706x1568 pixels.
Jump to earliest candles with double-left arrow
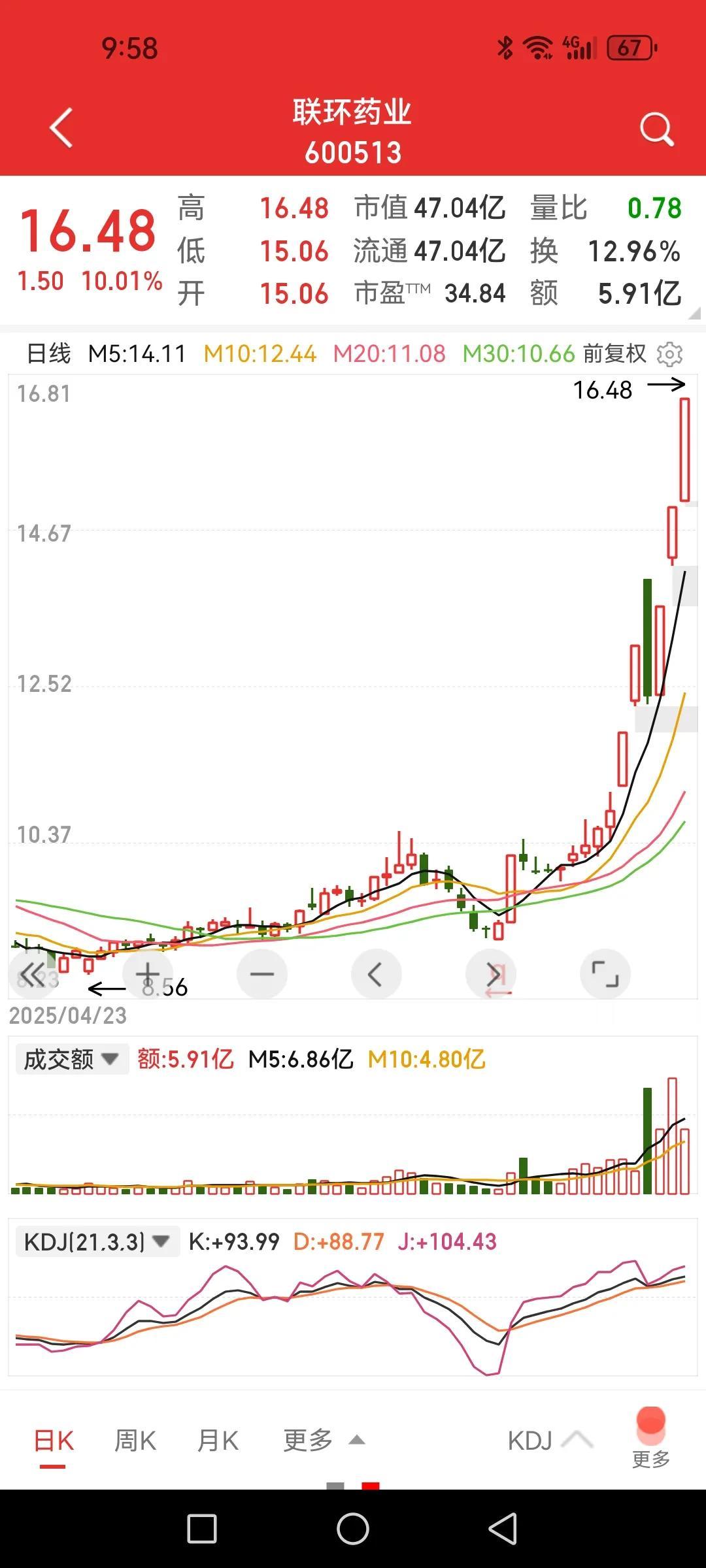point(33,974)
